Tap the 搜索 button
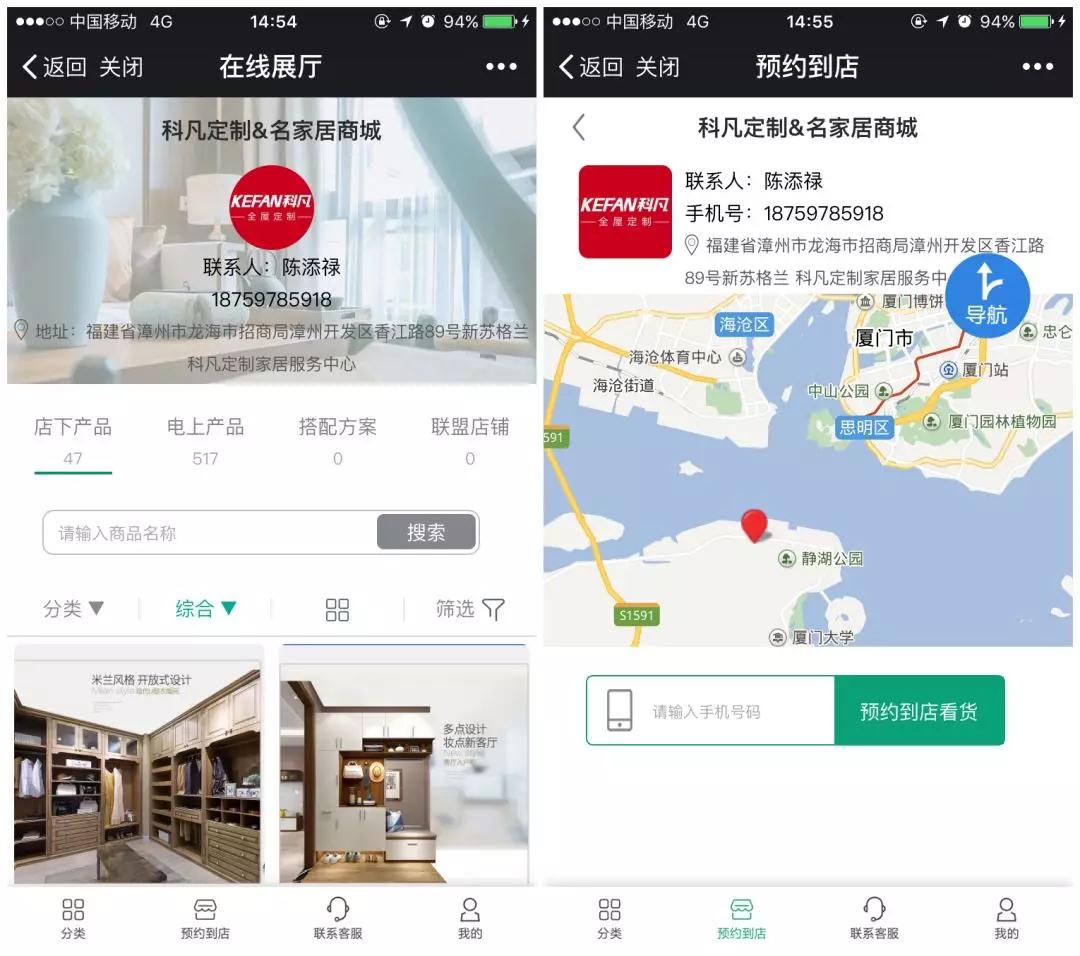 tap(426, 533)
